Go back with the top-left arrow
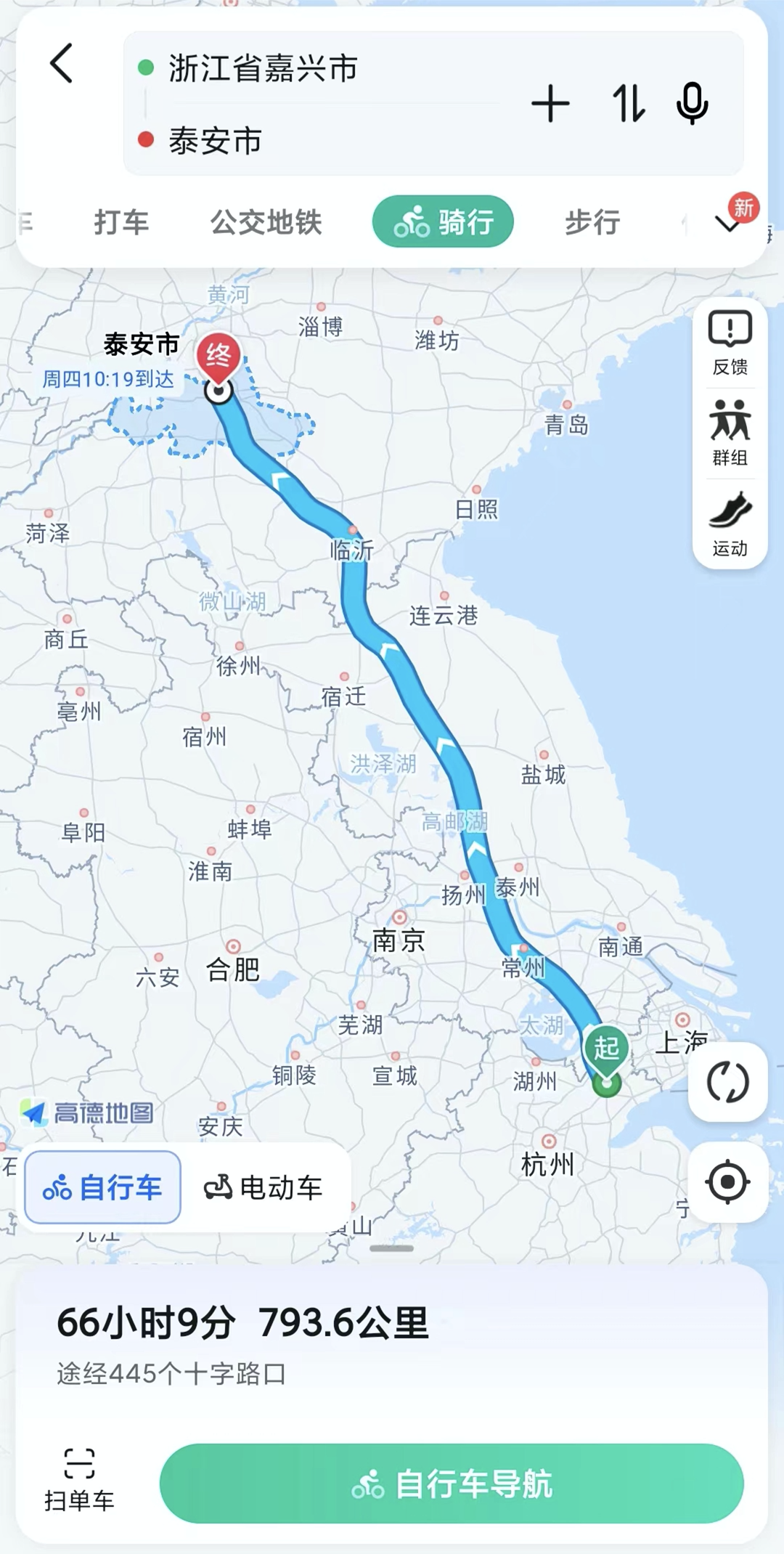 coord(62,63)
